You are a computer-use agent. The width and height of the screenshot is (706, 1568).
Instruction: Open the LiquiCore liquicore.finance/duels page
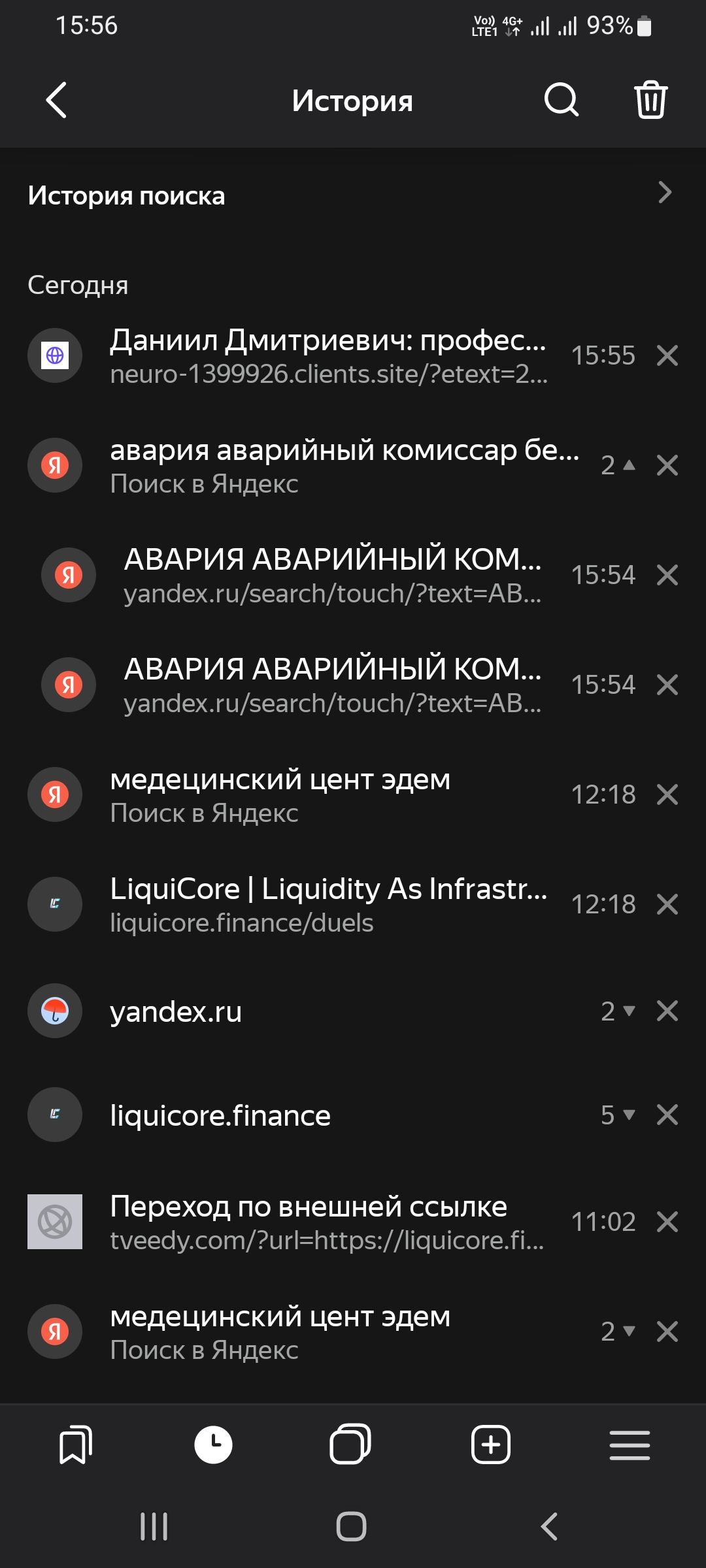[327, 905]
